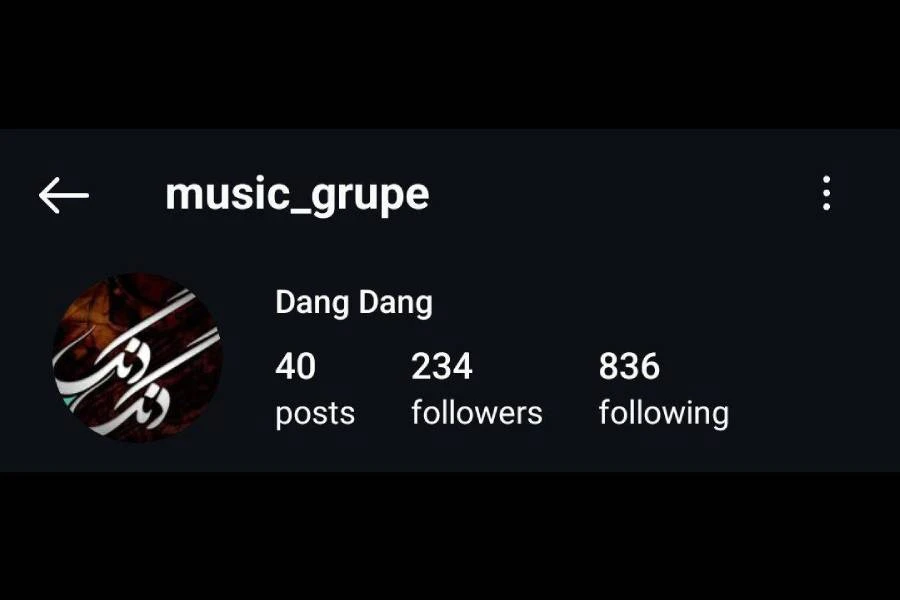Viewport: 900px width, 600px height.
Task: Open the three-dot overflow menu
Action: point(826,193)
